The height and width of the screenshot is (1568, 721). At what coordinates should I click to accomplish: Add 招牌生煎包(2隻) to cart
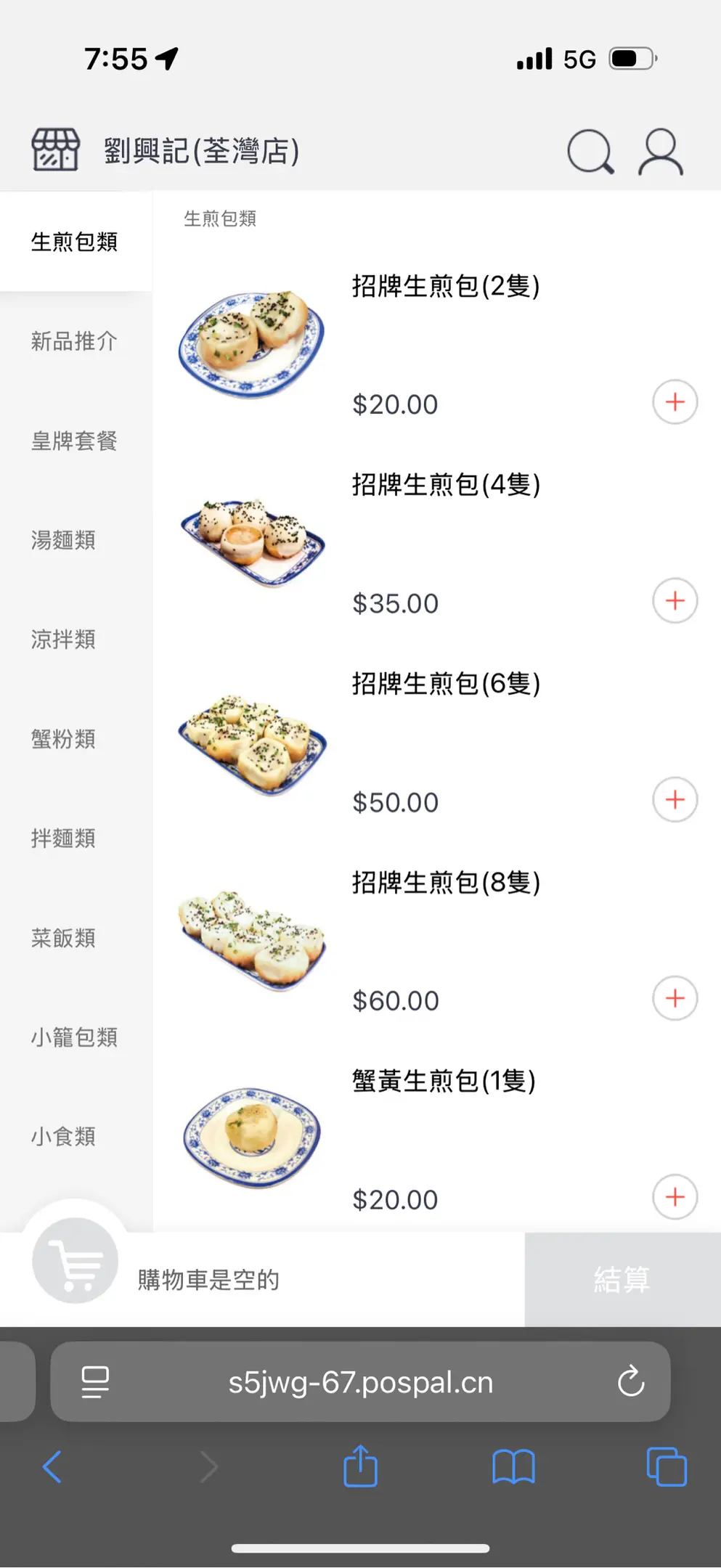click(x=675, y=402)
